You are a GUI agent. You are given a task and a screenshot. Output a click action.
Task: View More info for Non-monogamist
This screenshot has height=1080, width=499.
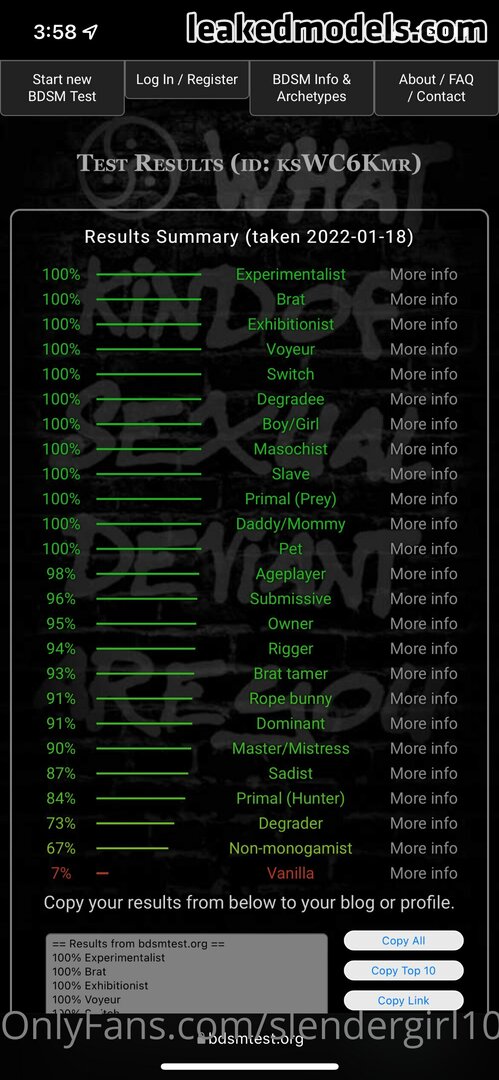tap(423, 848)
